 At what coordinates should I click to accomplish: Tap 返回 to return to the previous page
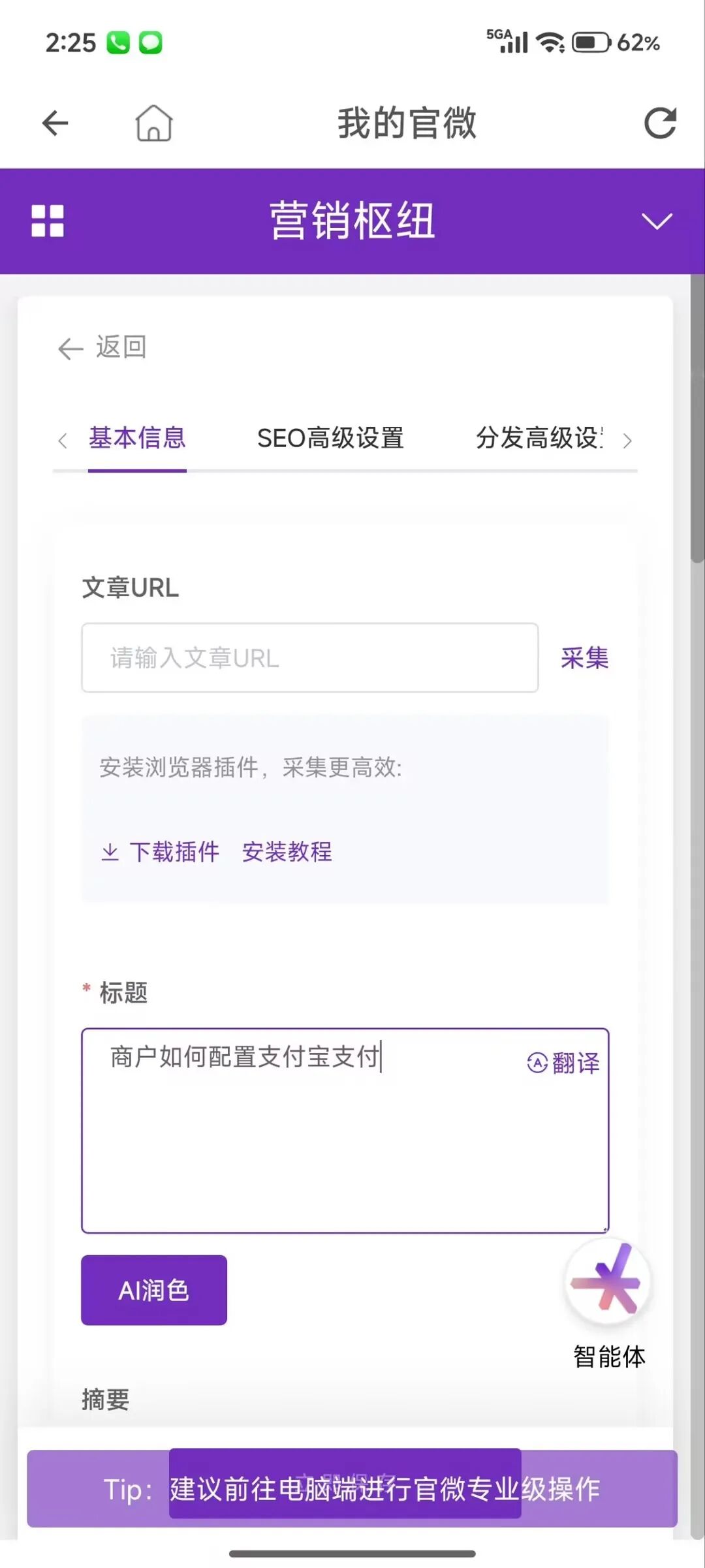pos(102,347)
